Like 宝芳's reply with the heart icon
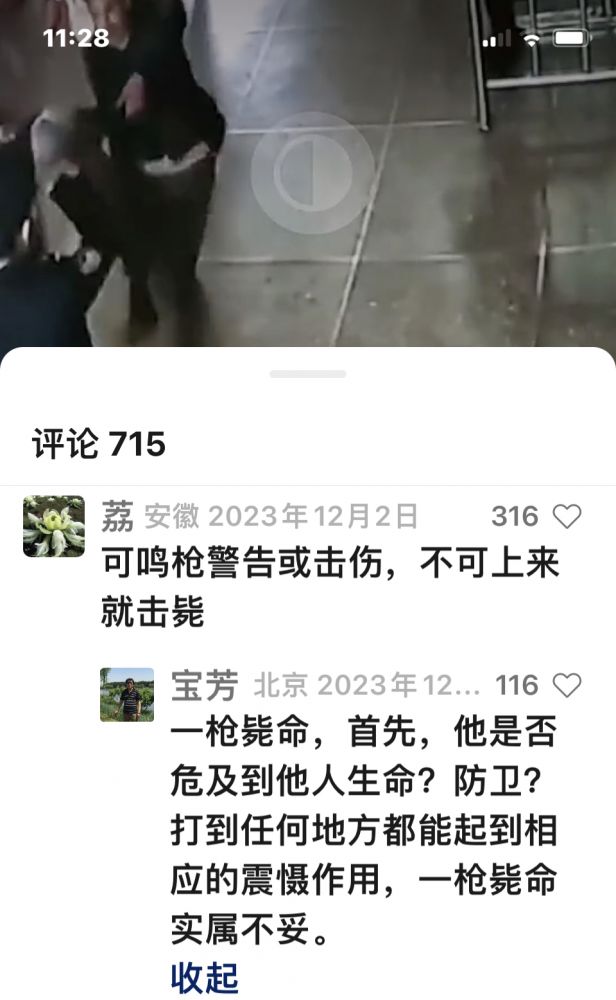Screen dimensions: 616x1000 click(567, 686)
